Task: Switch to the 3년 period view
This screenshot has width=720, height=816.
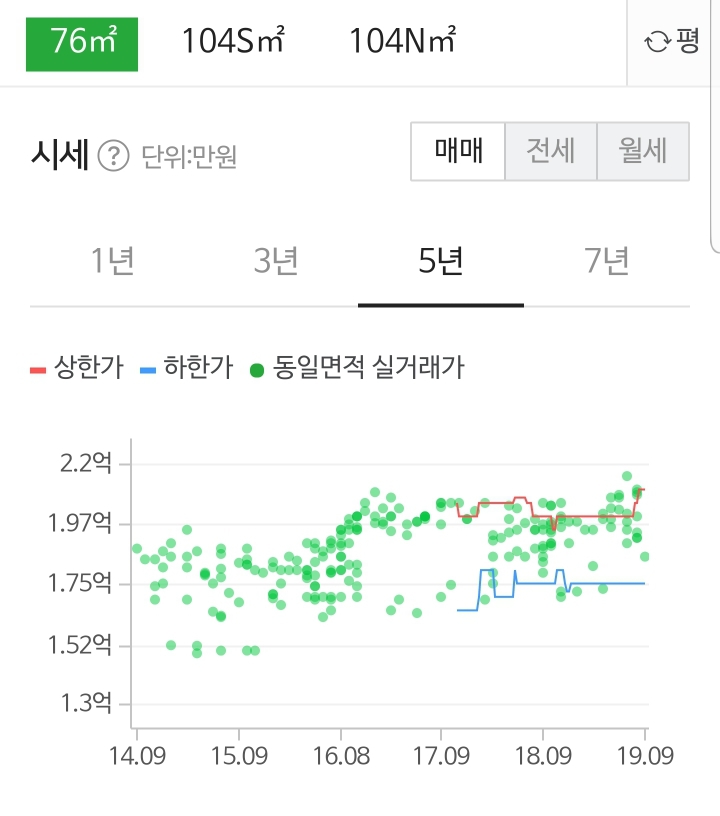Action: point(277,260)
